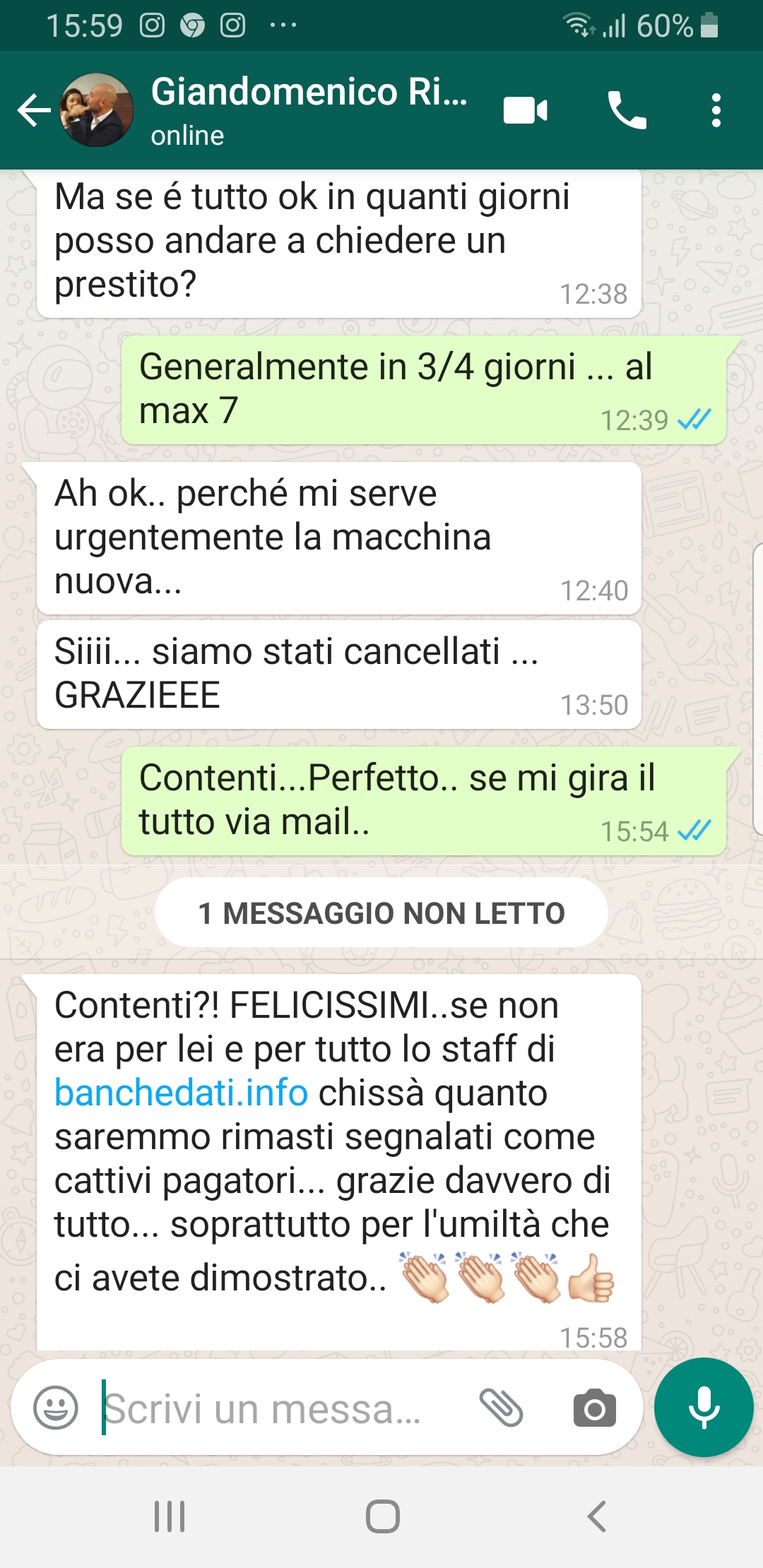Go back to the chats list
The image size is (763, 1568).
(x=34, y=110)
